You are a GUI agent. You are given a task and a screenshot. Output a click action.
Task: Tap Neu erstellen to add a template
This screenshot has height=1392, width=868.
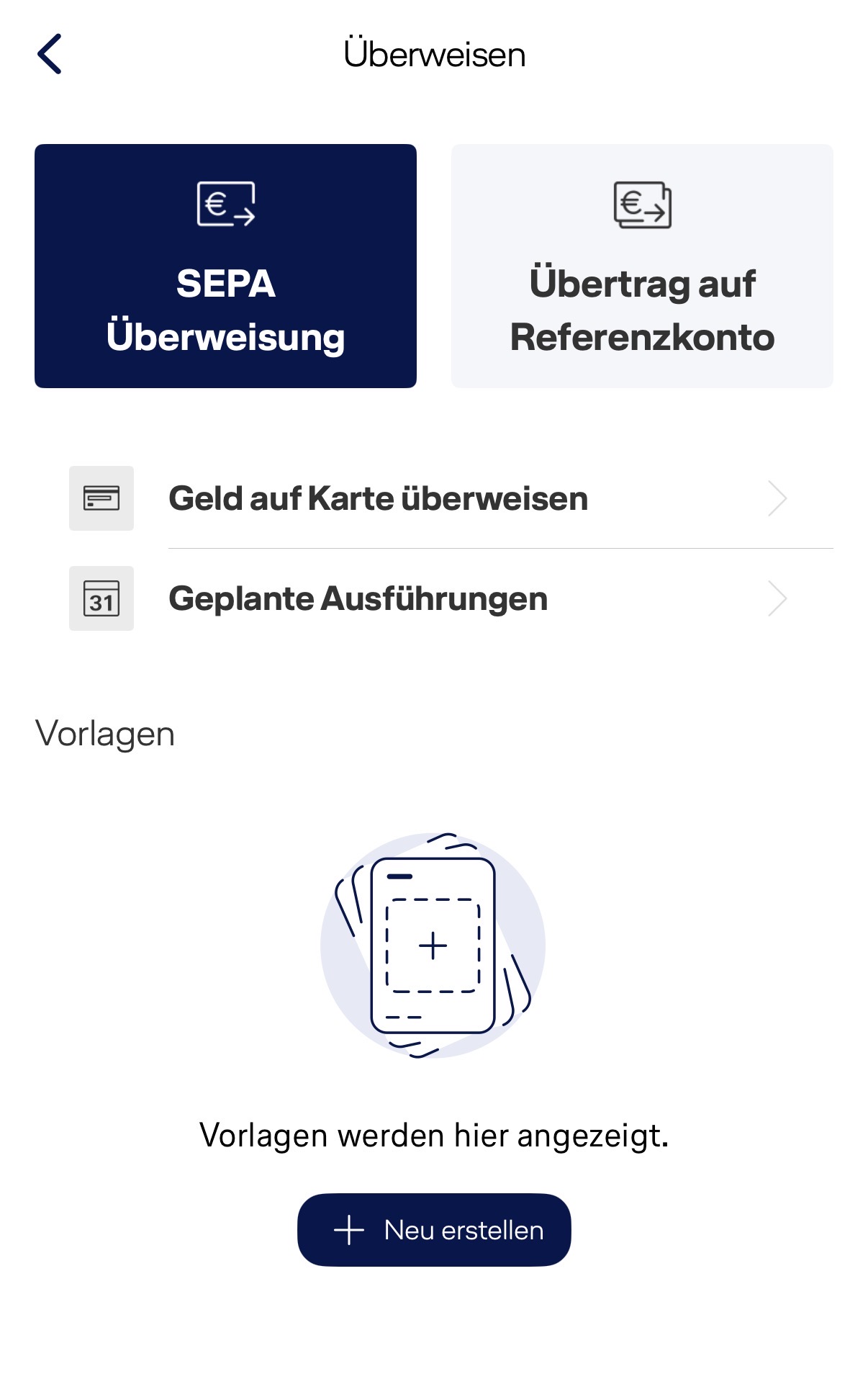(x=434, y=1229)
